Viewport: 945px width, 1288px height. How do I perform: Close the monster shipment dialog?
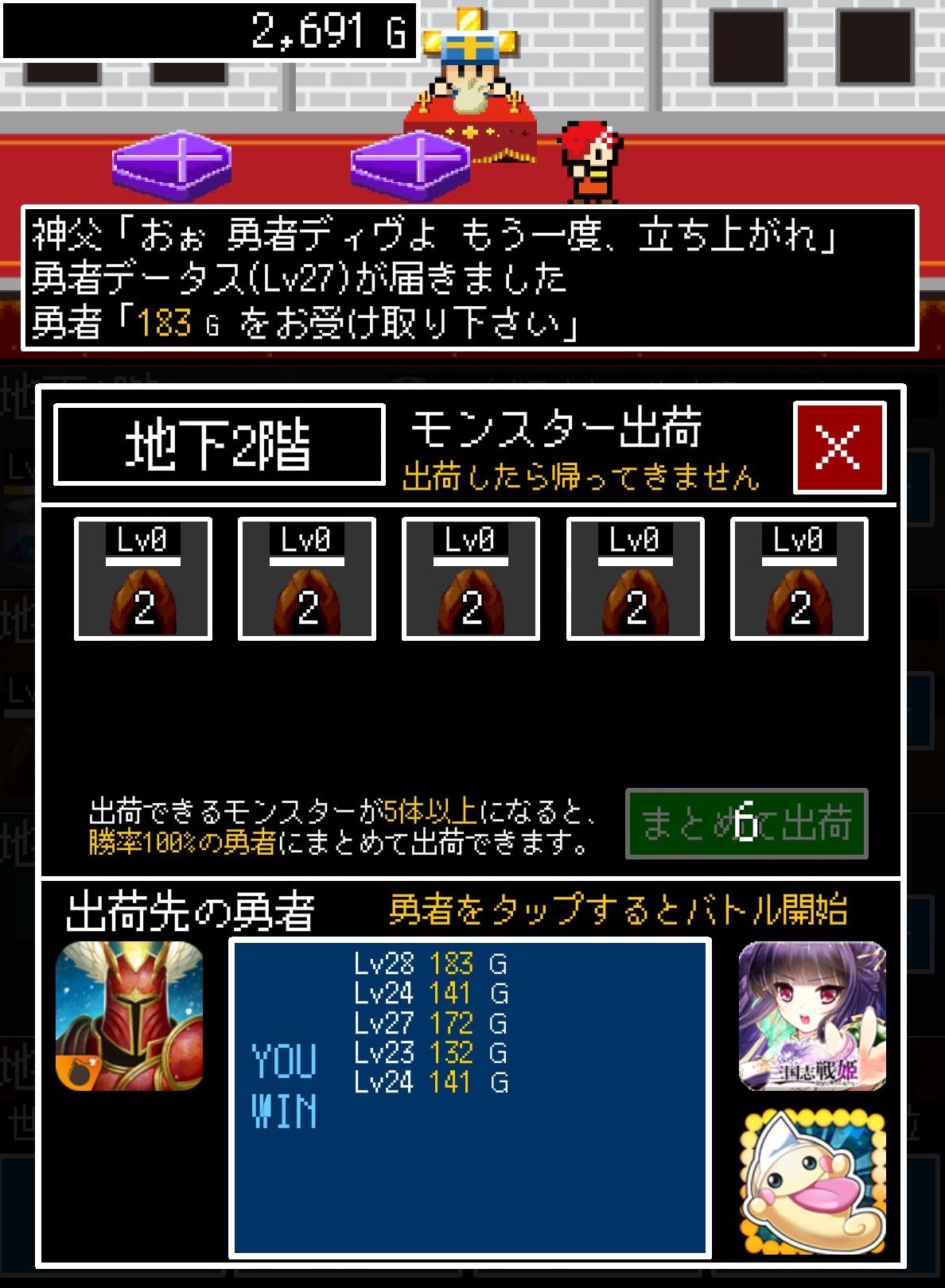point(839,448)
